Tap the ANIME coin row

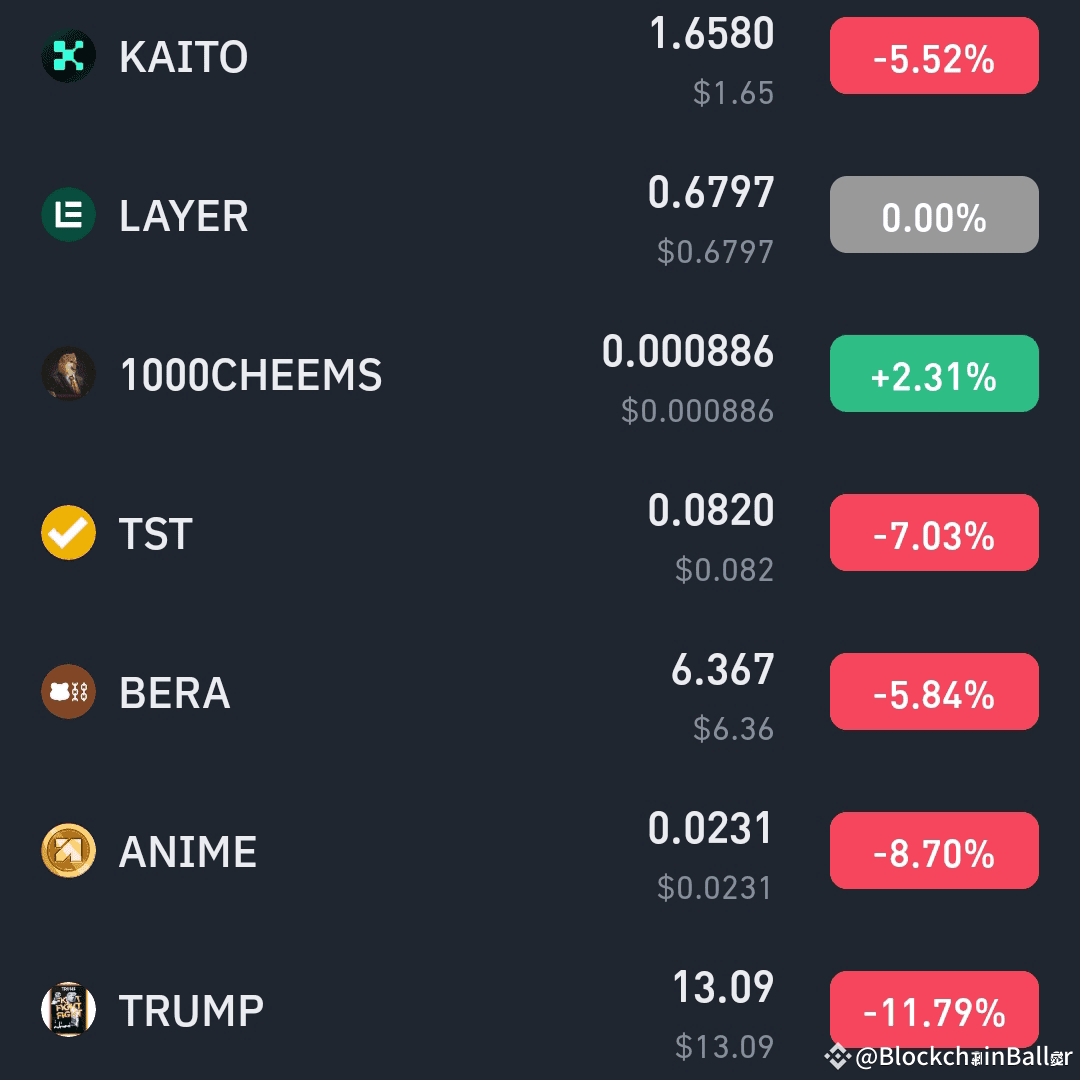(188, 852)
